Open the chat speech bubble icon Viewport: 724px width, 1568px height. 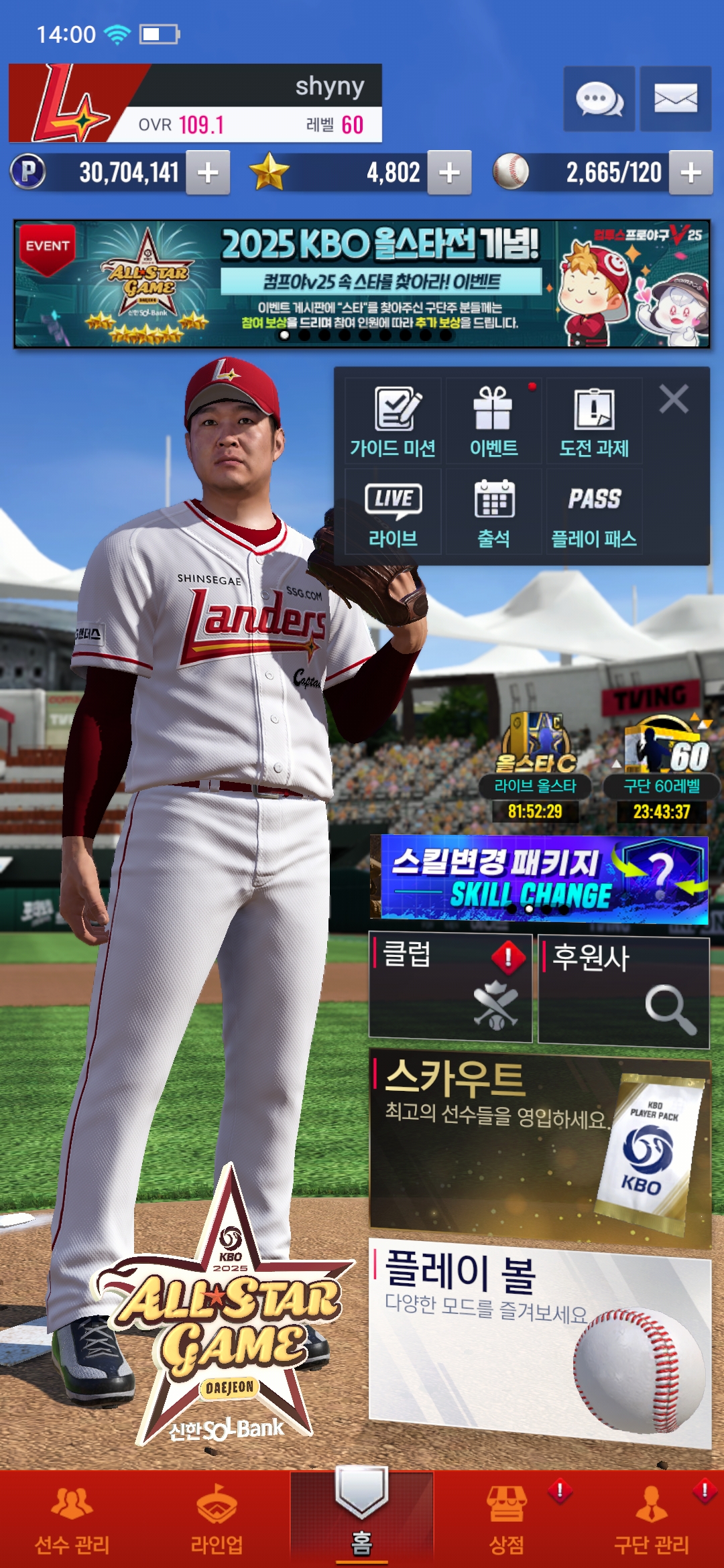coord(599,99)
